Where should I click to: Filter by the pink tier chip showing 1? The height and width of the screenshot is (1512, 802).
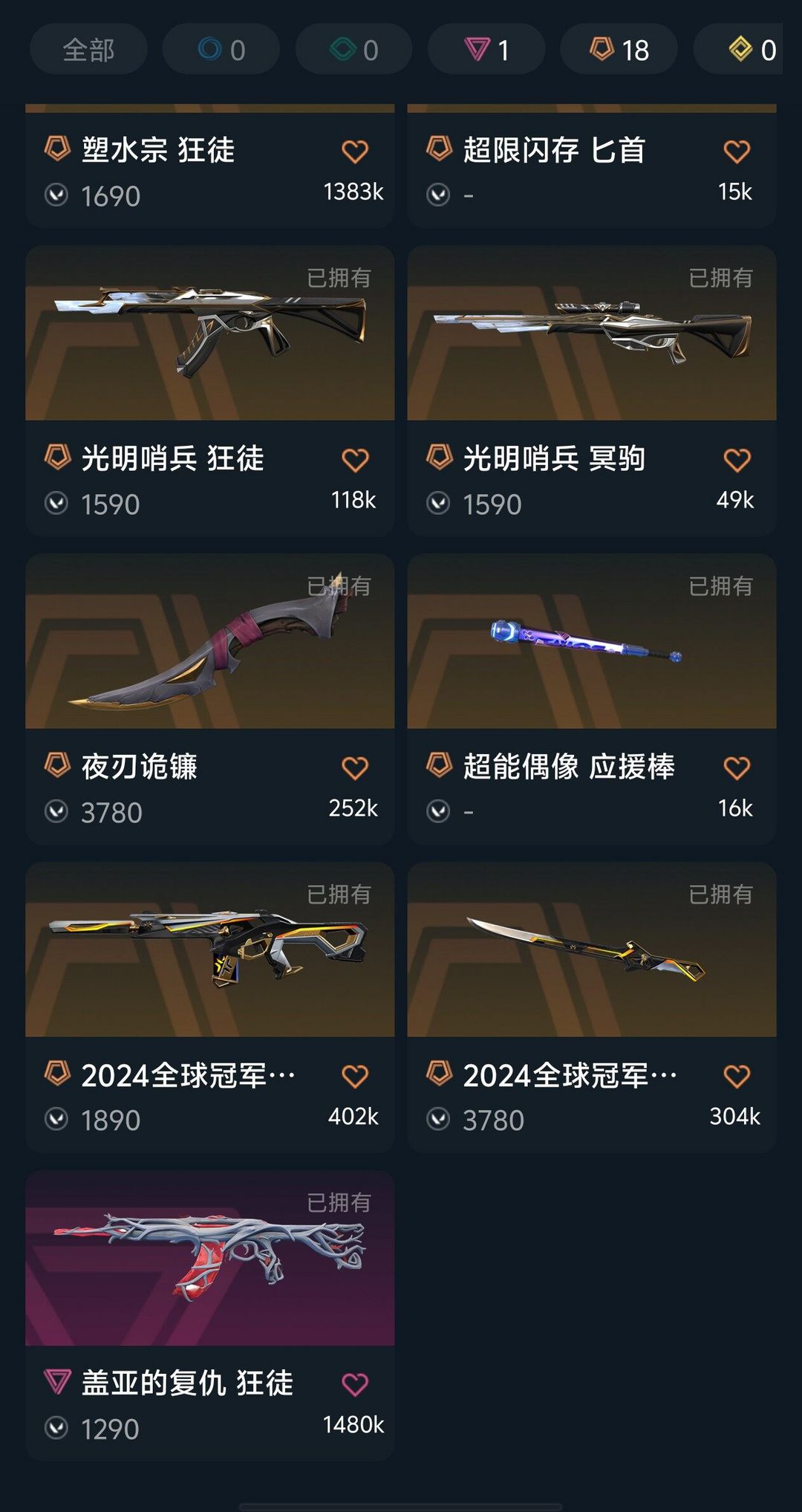coord(486,50)
